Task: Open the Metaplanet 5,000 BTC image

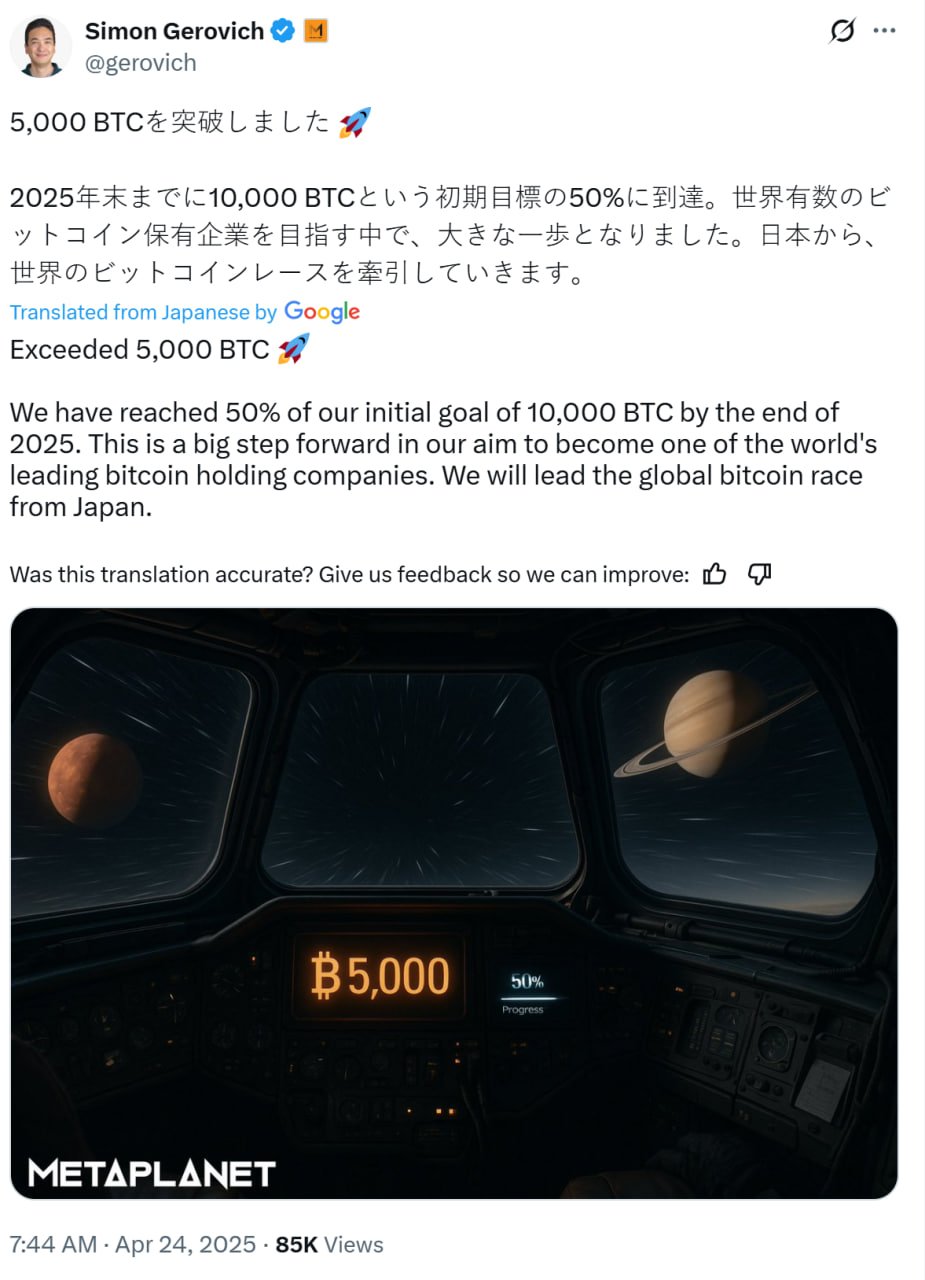Action: coord(454,902)
